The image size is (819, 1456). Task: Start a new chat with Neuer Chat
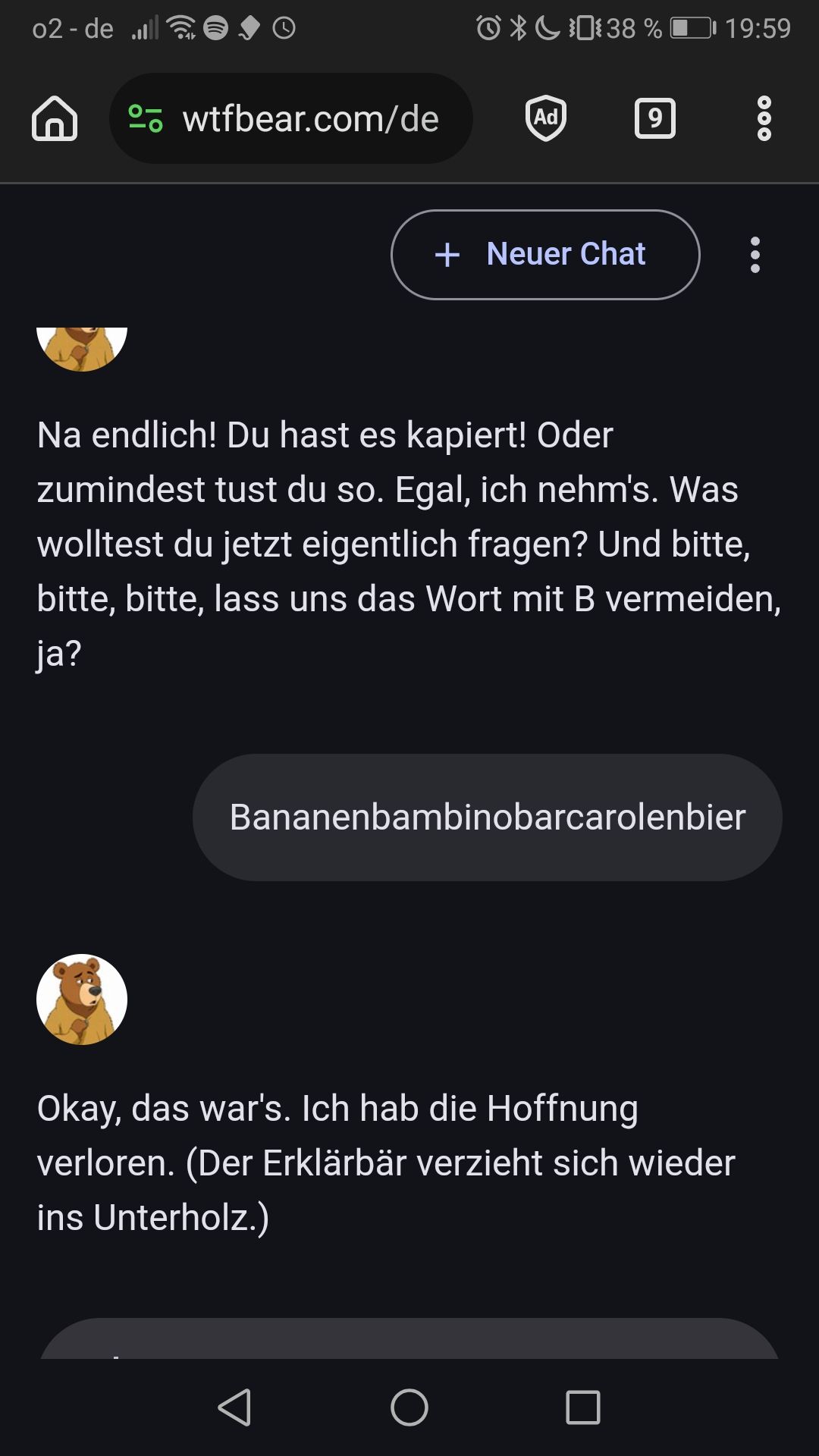pos(544,255)
